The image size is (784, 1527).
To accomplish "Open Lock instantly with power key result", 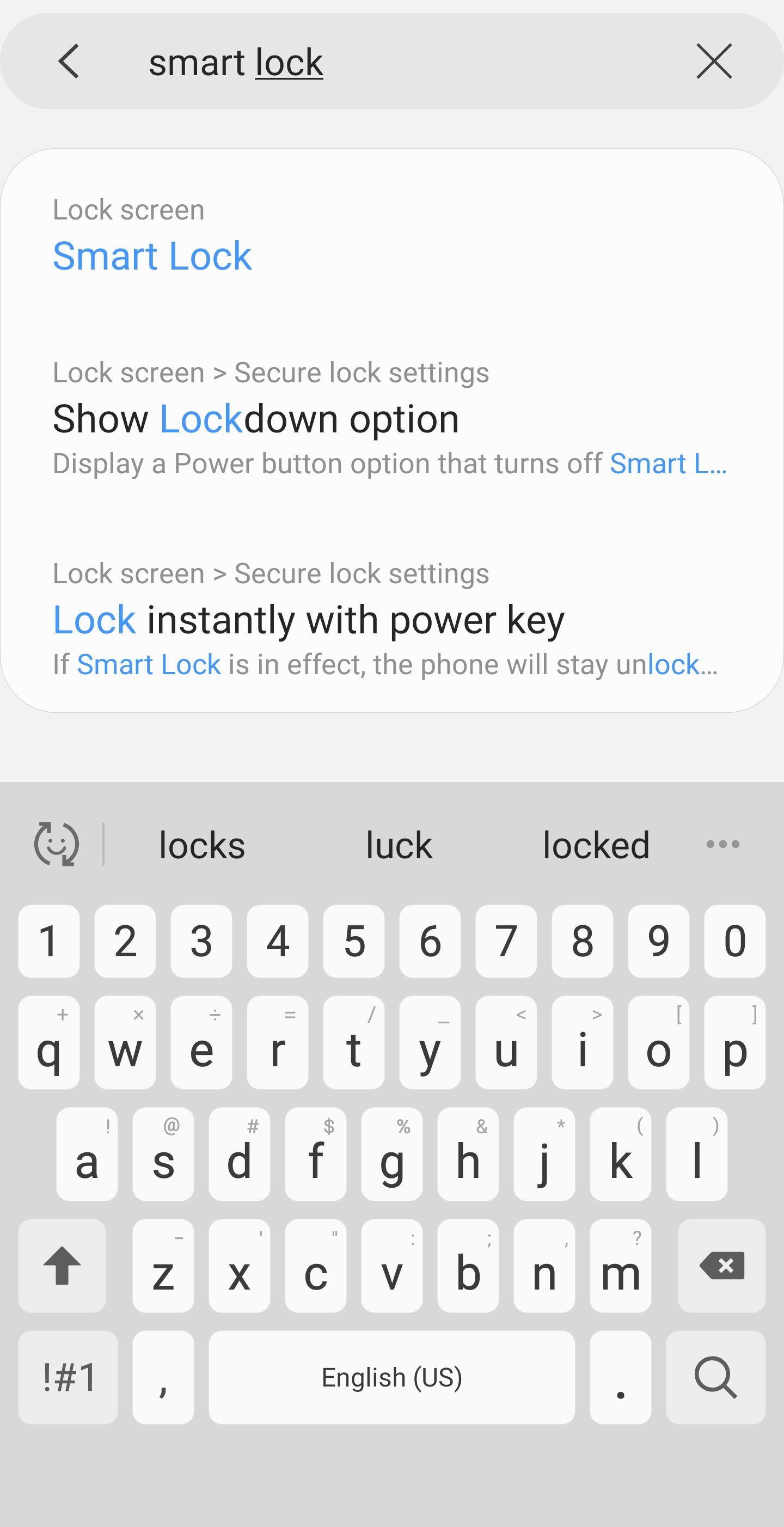I will [308, 620].
